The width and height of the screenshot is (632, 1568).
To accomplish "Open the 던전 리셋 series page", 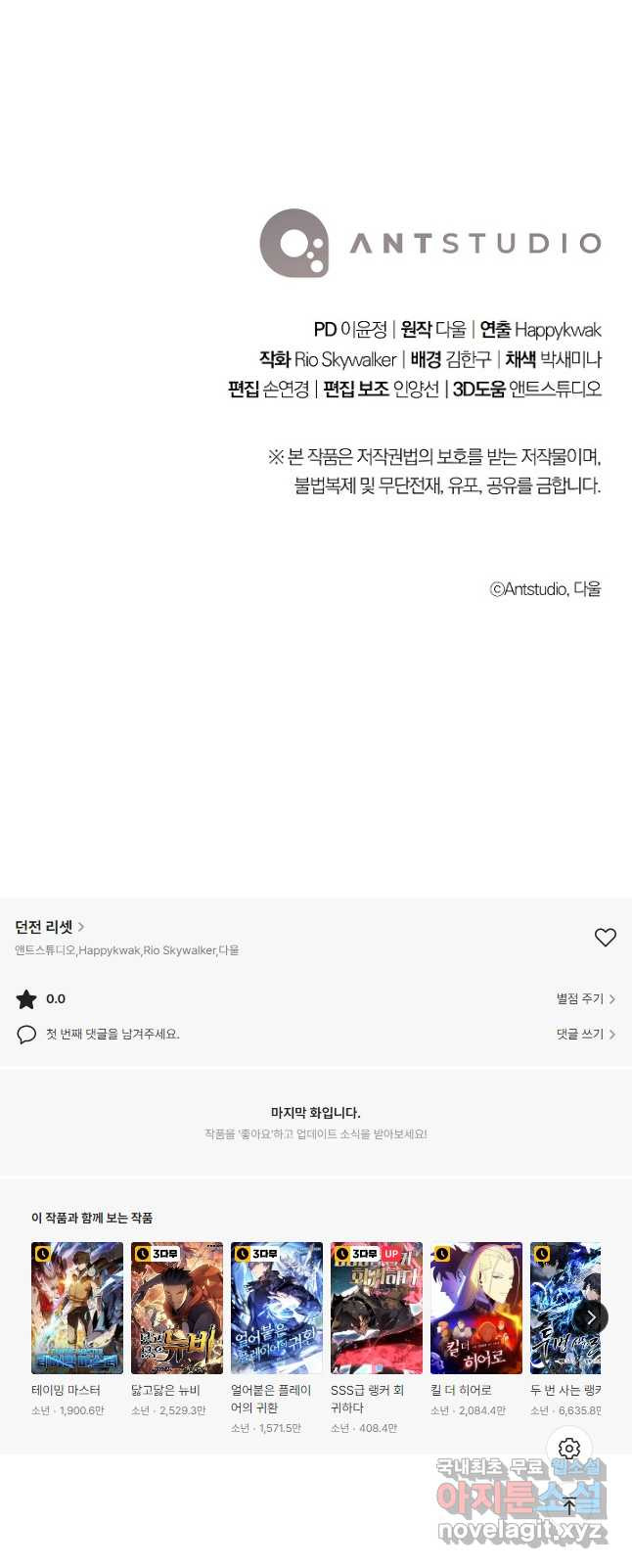I will click(x=49, y=926).
